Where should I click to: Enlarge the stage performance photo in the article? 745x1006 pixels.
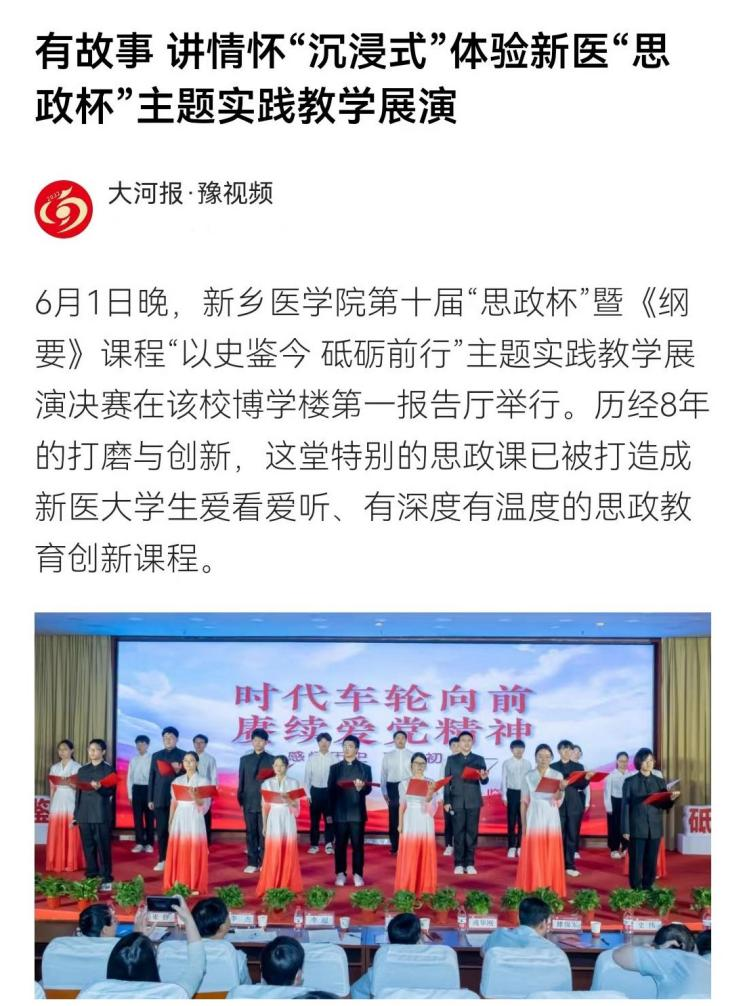coord(372,800)
